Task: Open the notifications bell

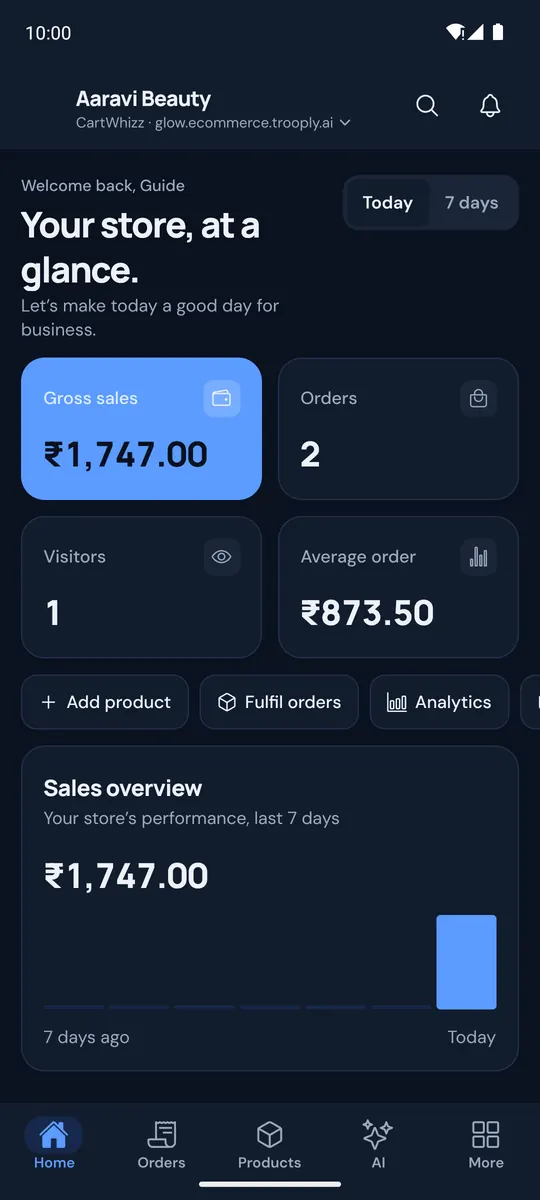Action: coord(490,106)
